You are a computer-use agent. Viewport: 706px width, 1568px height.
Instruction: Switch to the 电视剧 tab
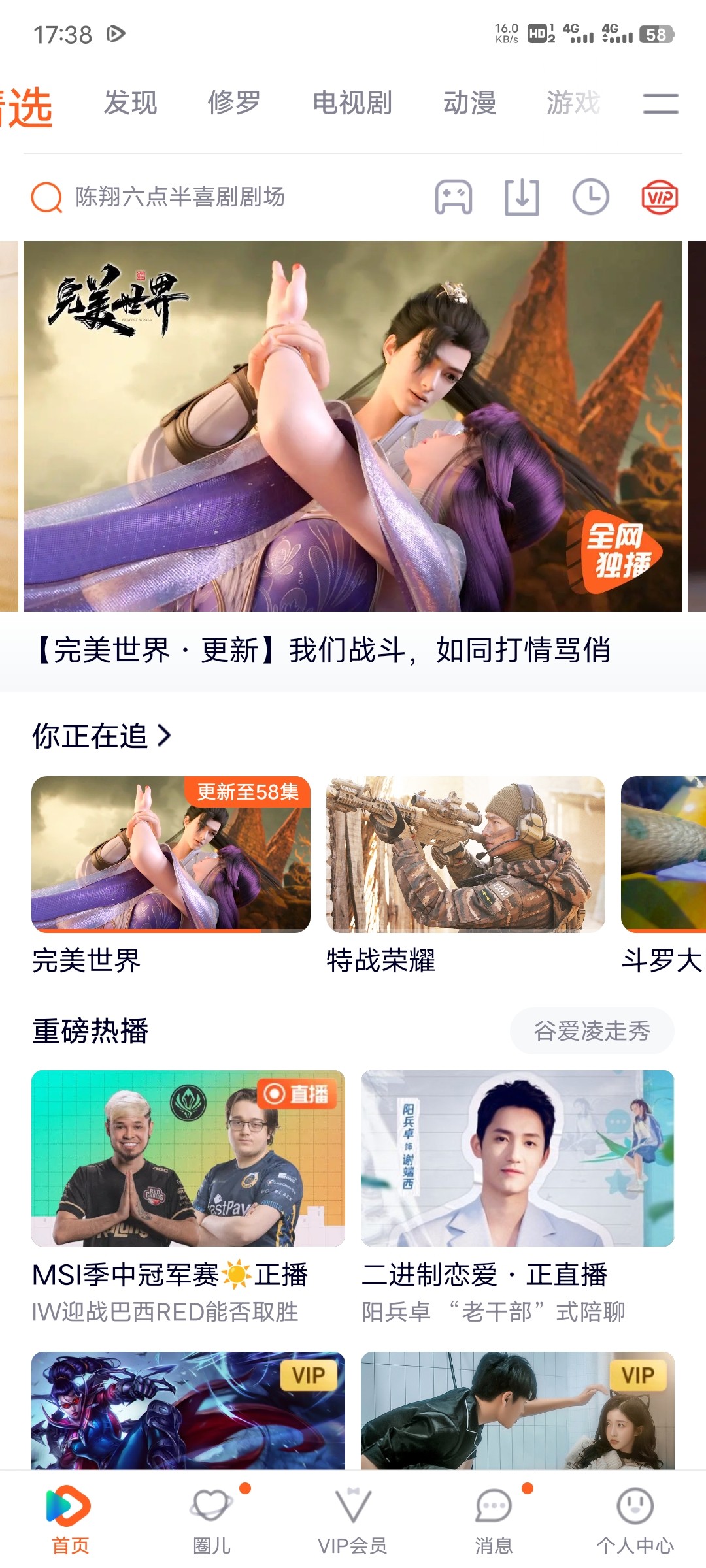[352, 103]
